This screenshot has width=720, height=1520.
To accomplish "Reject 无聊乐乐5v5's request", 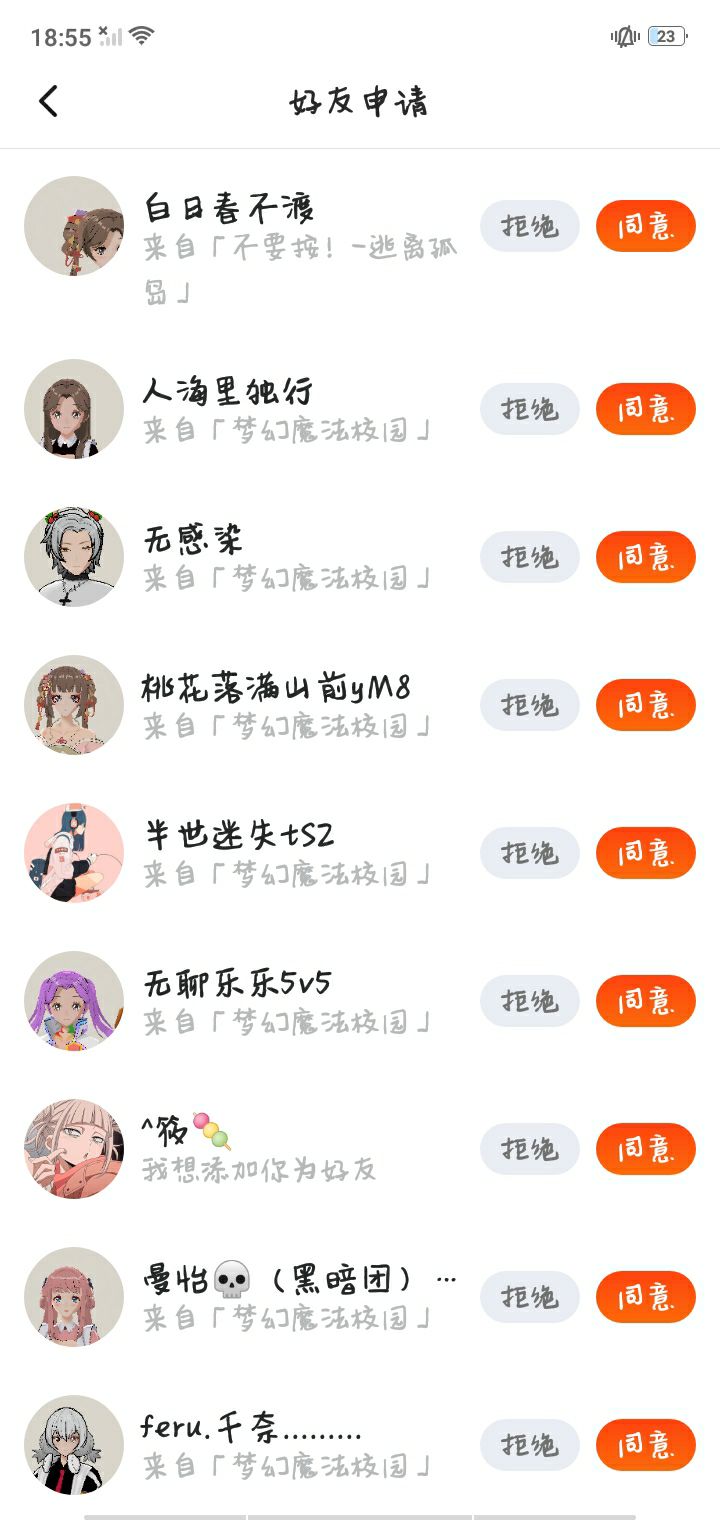I will pyautogui.click(x=530, y=1001).
